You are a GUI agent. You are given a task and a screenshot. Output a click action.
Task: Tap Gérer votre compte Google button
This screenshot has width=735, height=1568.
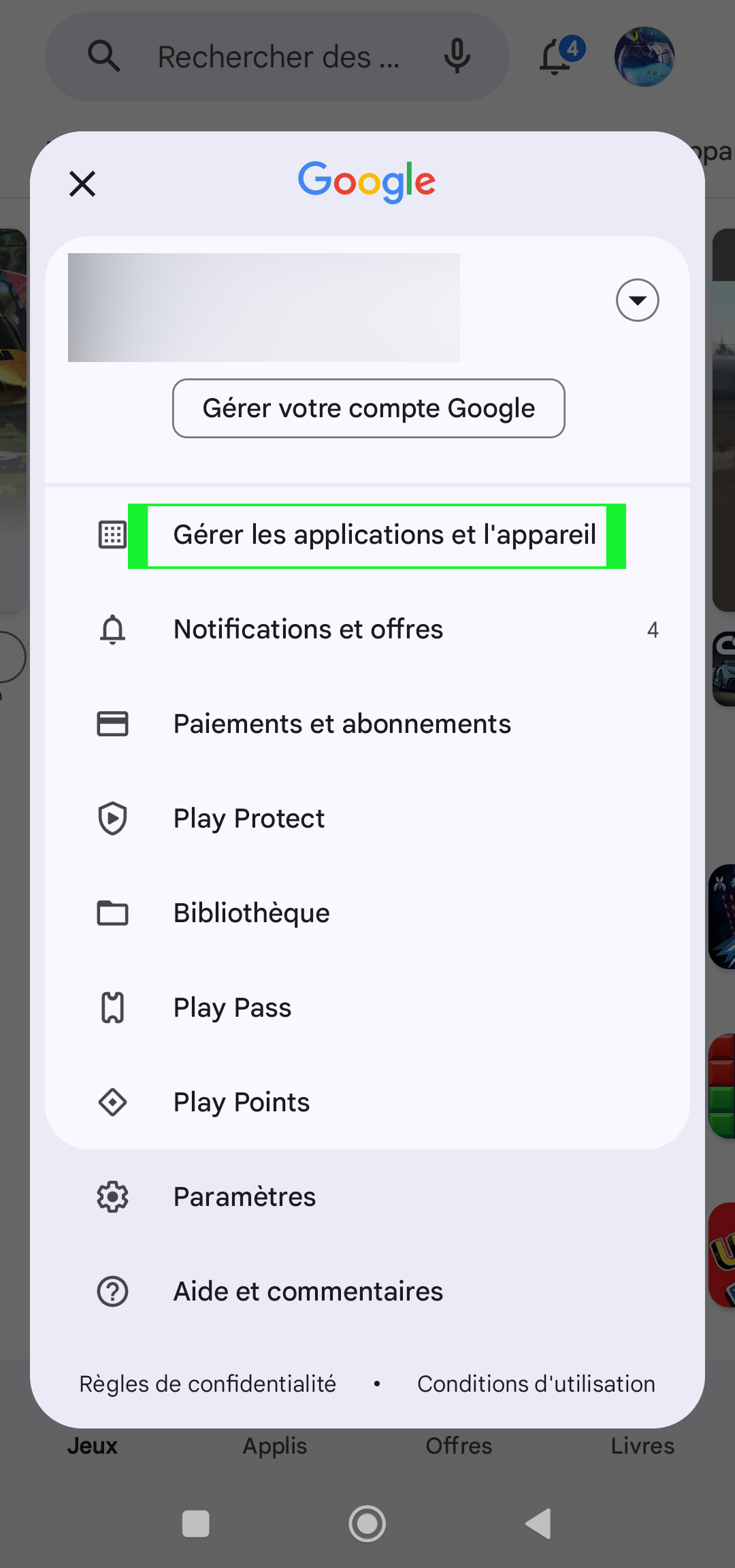click(x=368, y=408)
